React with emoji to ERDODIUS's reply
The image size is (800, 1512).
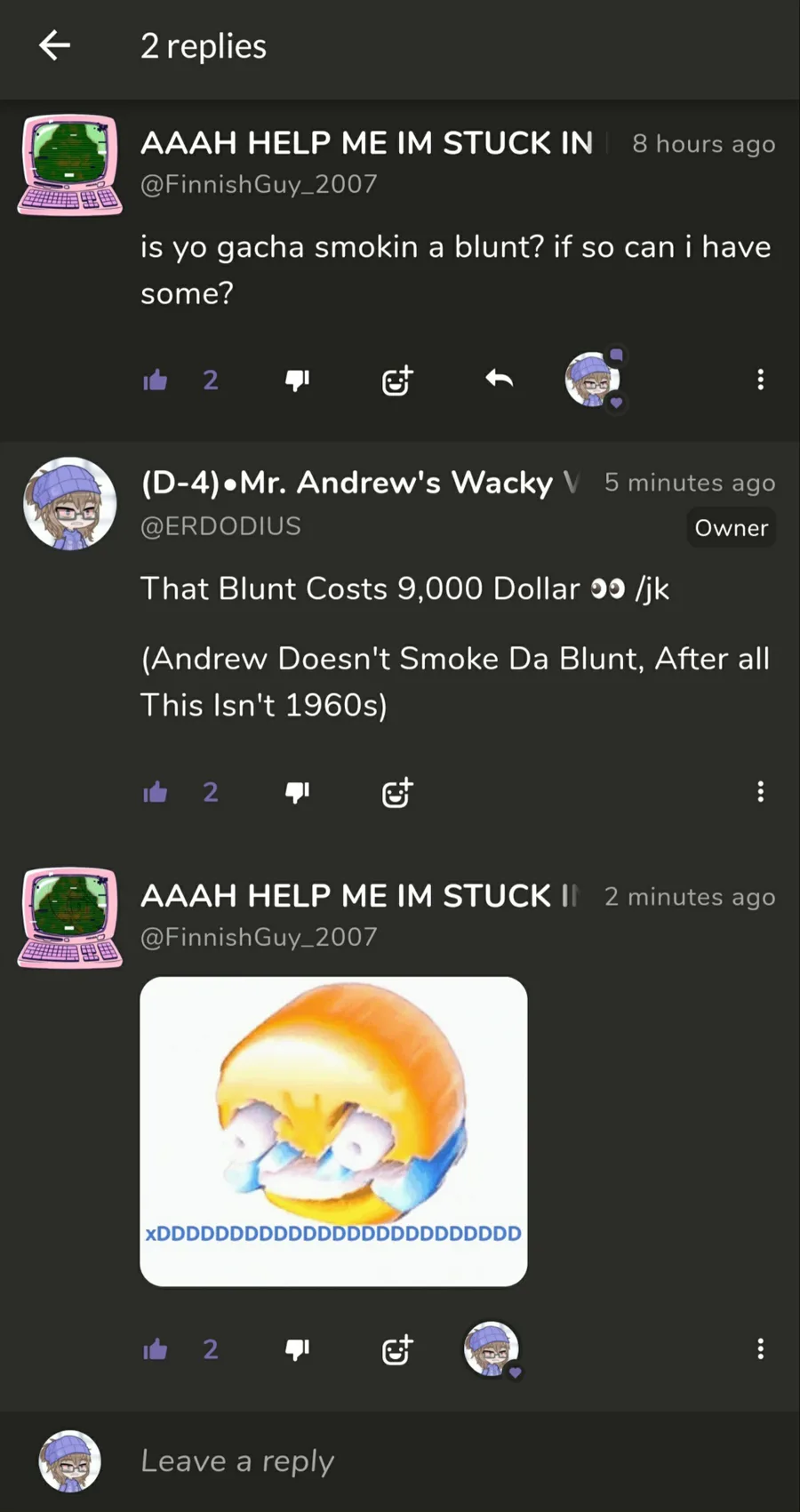[396, 792]
